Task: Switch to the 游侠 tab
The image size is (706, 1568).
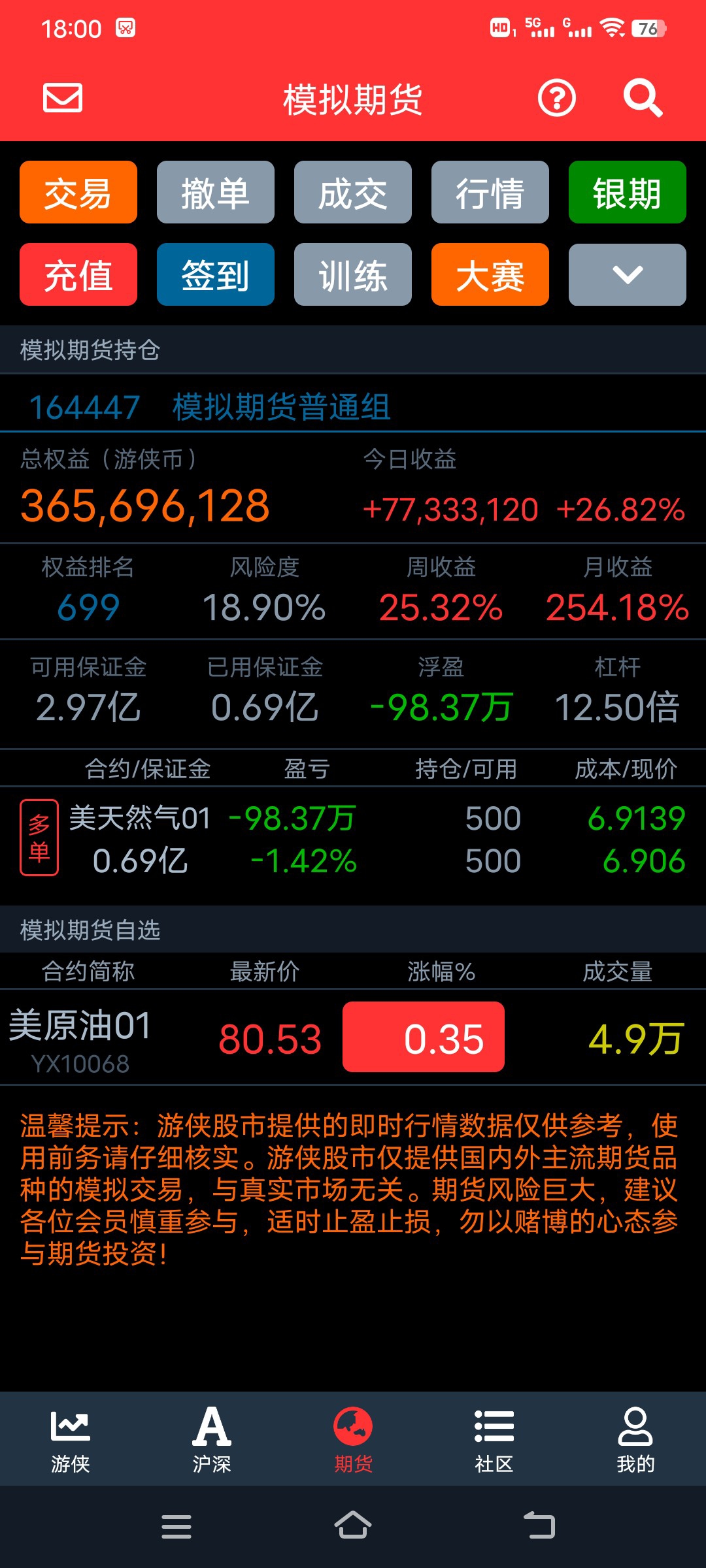Action: tap(71, 1441)
